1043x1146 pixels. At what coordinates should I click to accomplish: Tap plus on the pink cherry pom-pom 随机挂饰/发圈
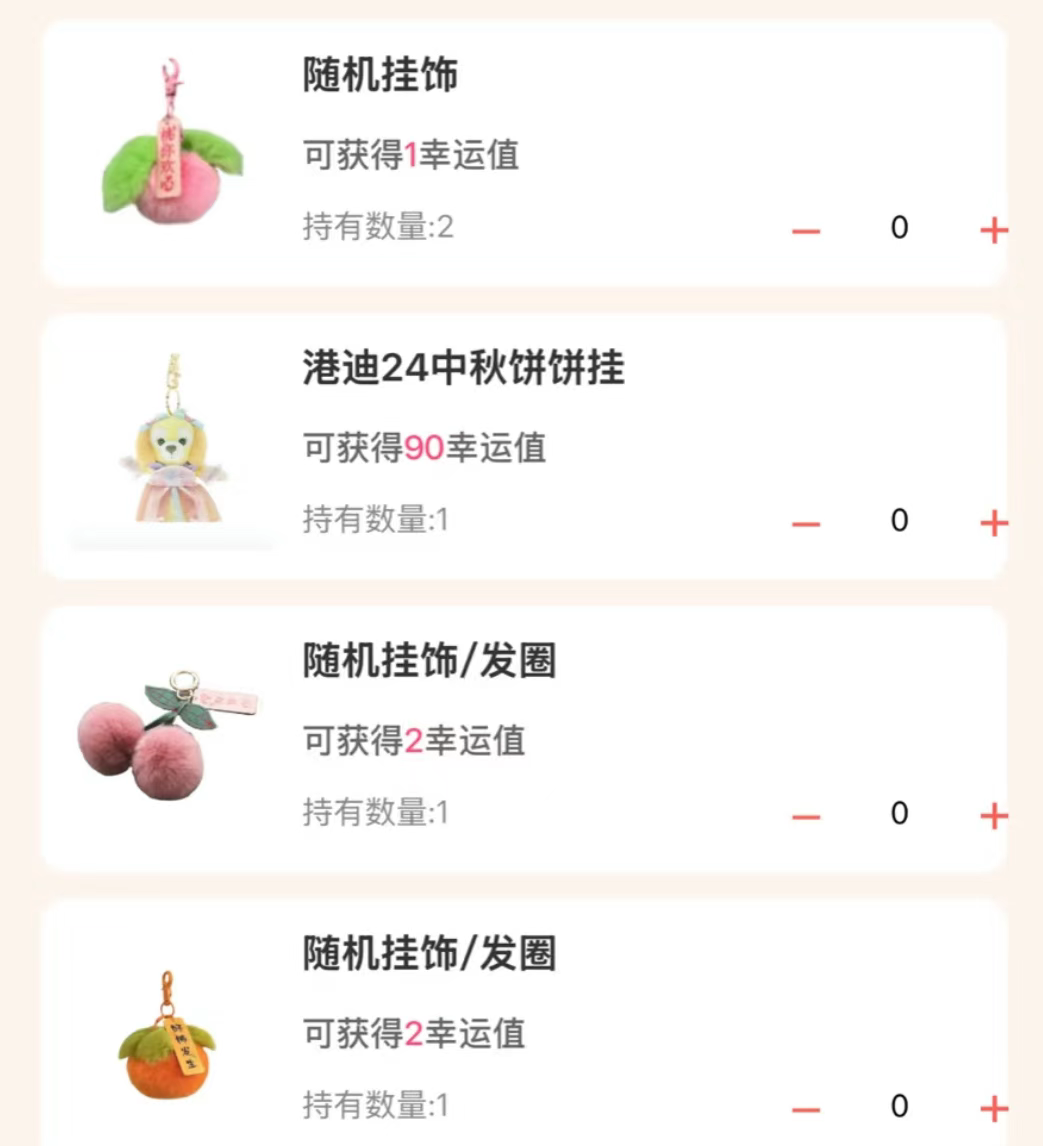(993, 816)
